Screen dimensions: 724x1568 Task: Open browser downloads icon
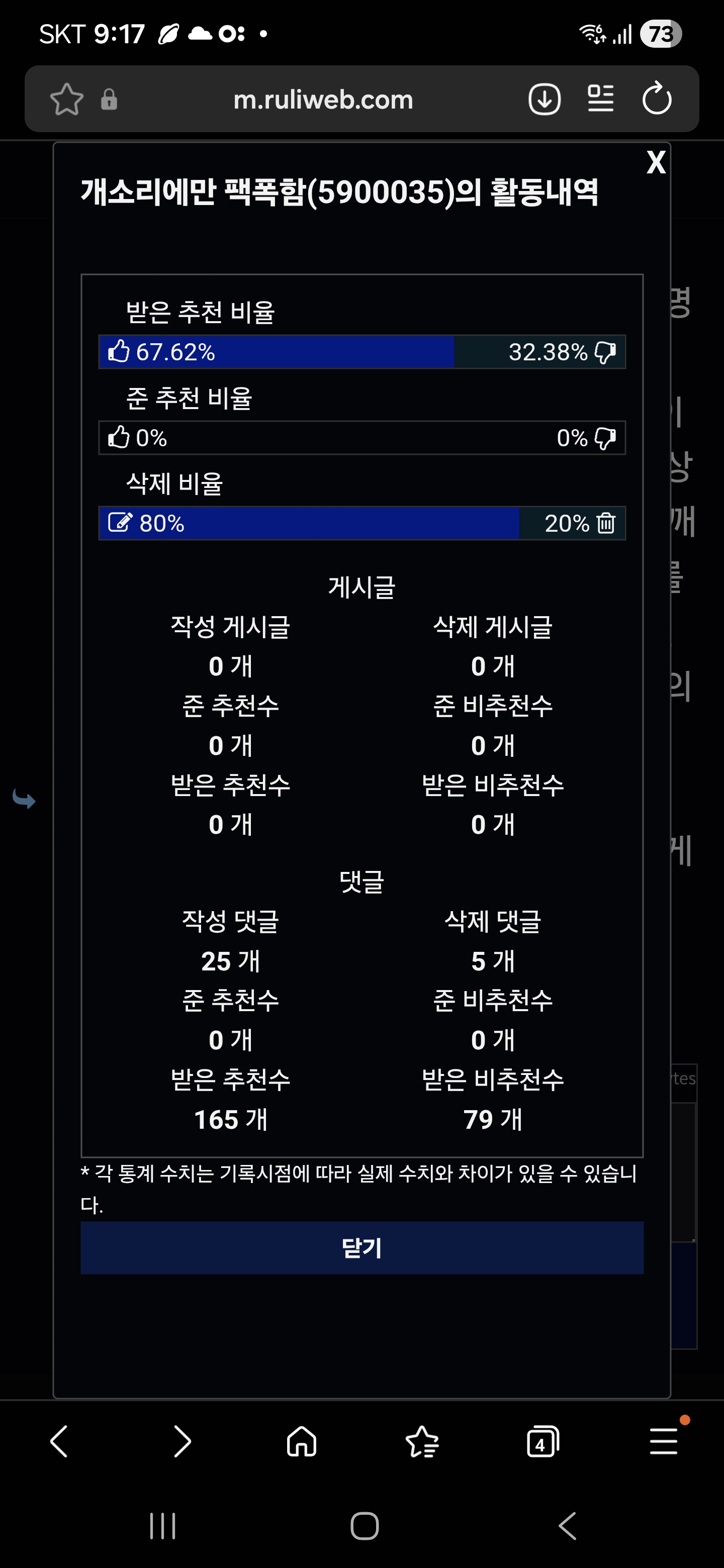(544, 99)
